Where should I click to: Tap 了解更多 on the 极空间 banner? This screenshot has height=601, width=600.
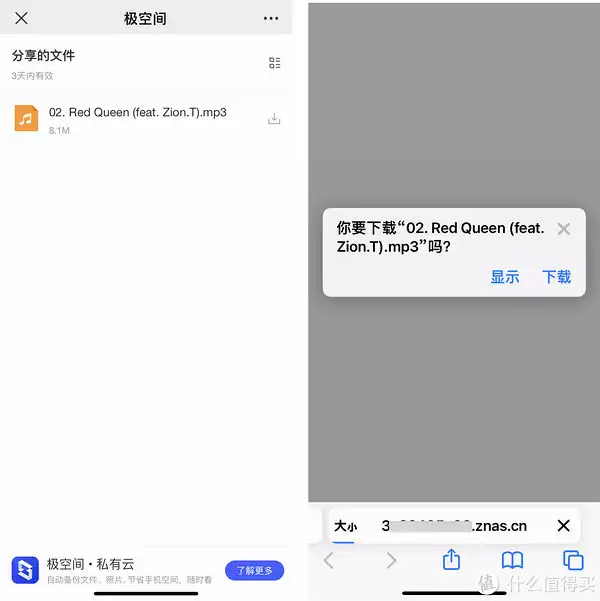254,570
